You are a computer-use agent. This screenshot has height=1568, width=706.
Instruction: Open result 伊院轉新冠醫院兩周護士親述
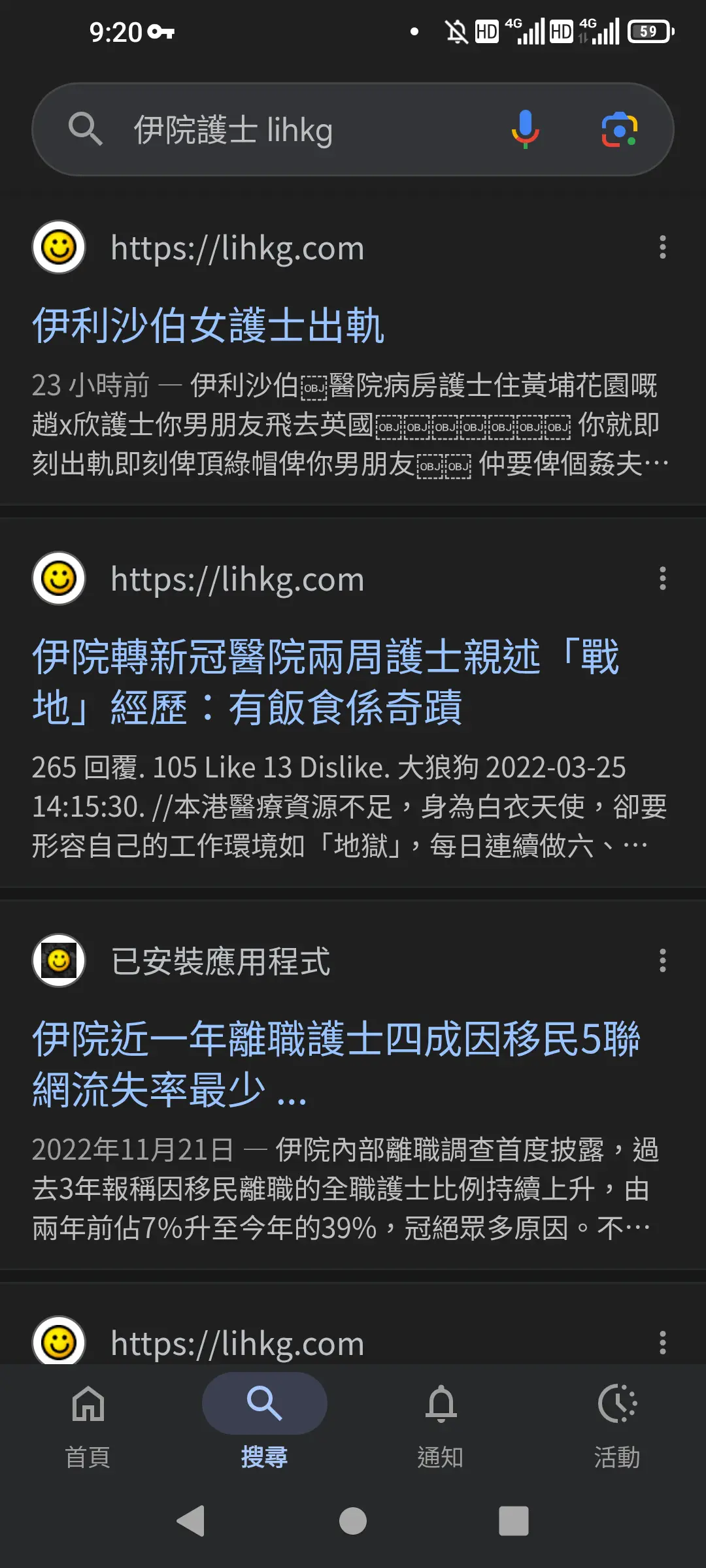pyautogui.click(x=326, y=682)
